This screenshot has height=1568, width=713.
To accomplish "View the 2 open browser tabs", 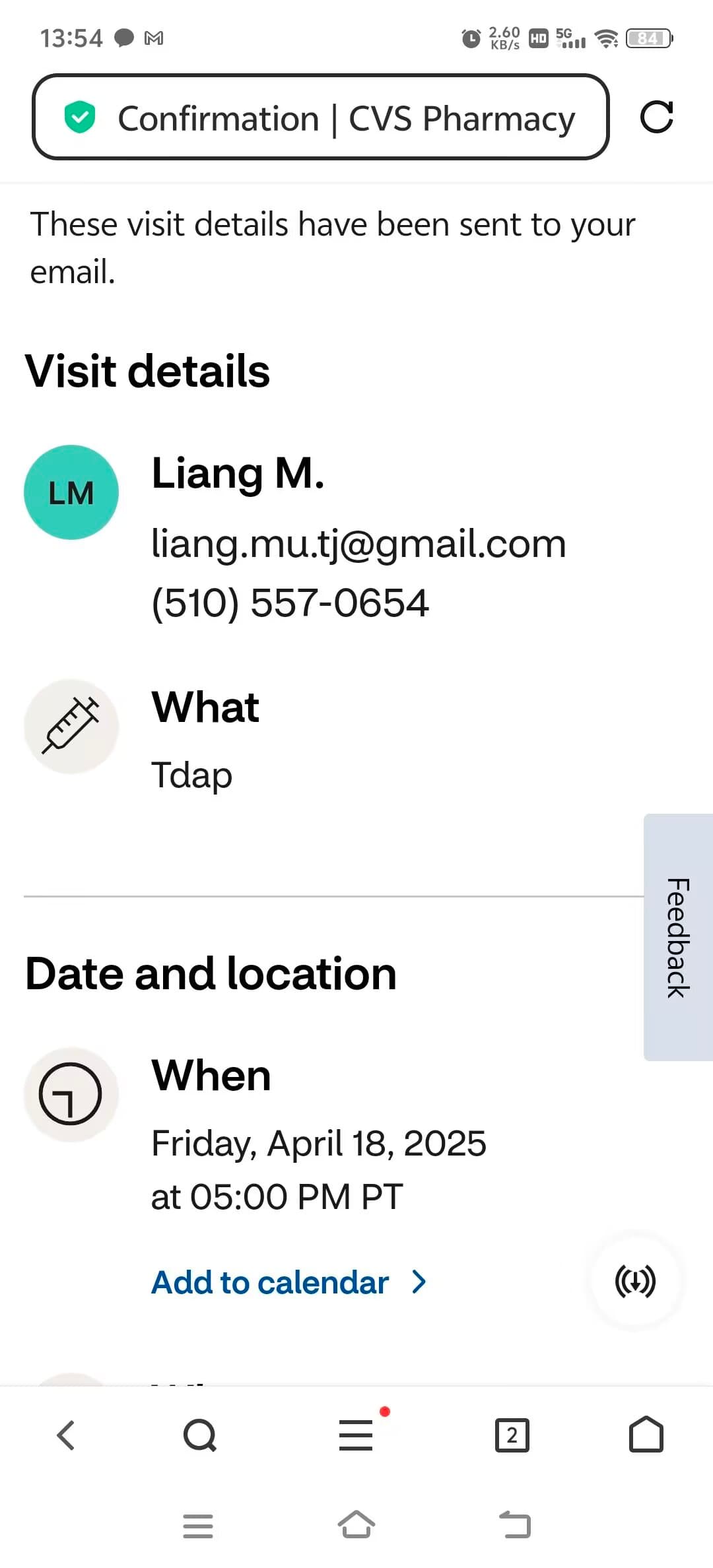I will point(512,1435).
